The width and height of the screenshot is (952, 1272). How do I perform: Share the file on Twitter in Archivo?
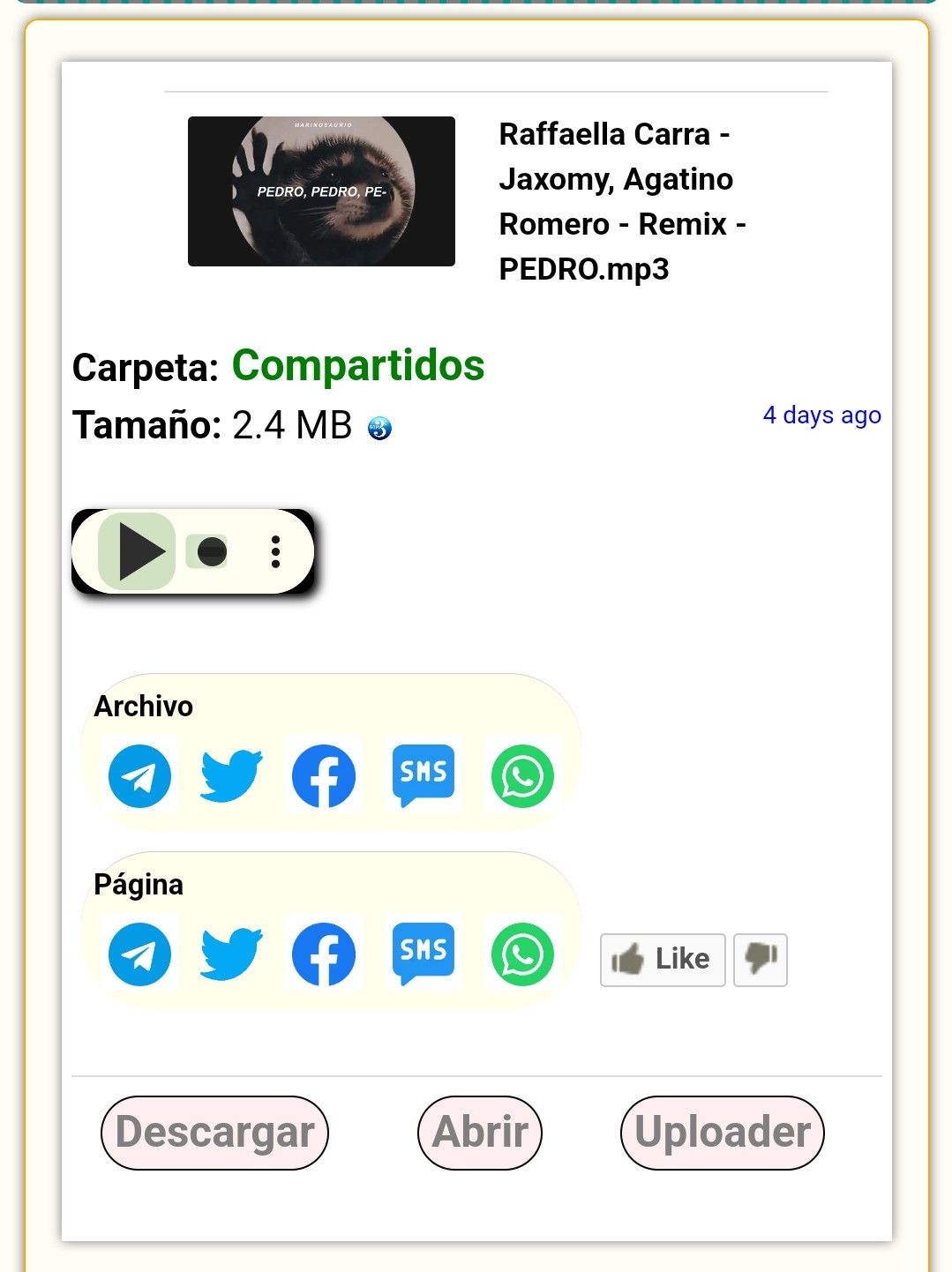pos(231,776)
